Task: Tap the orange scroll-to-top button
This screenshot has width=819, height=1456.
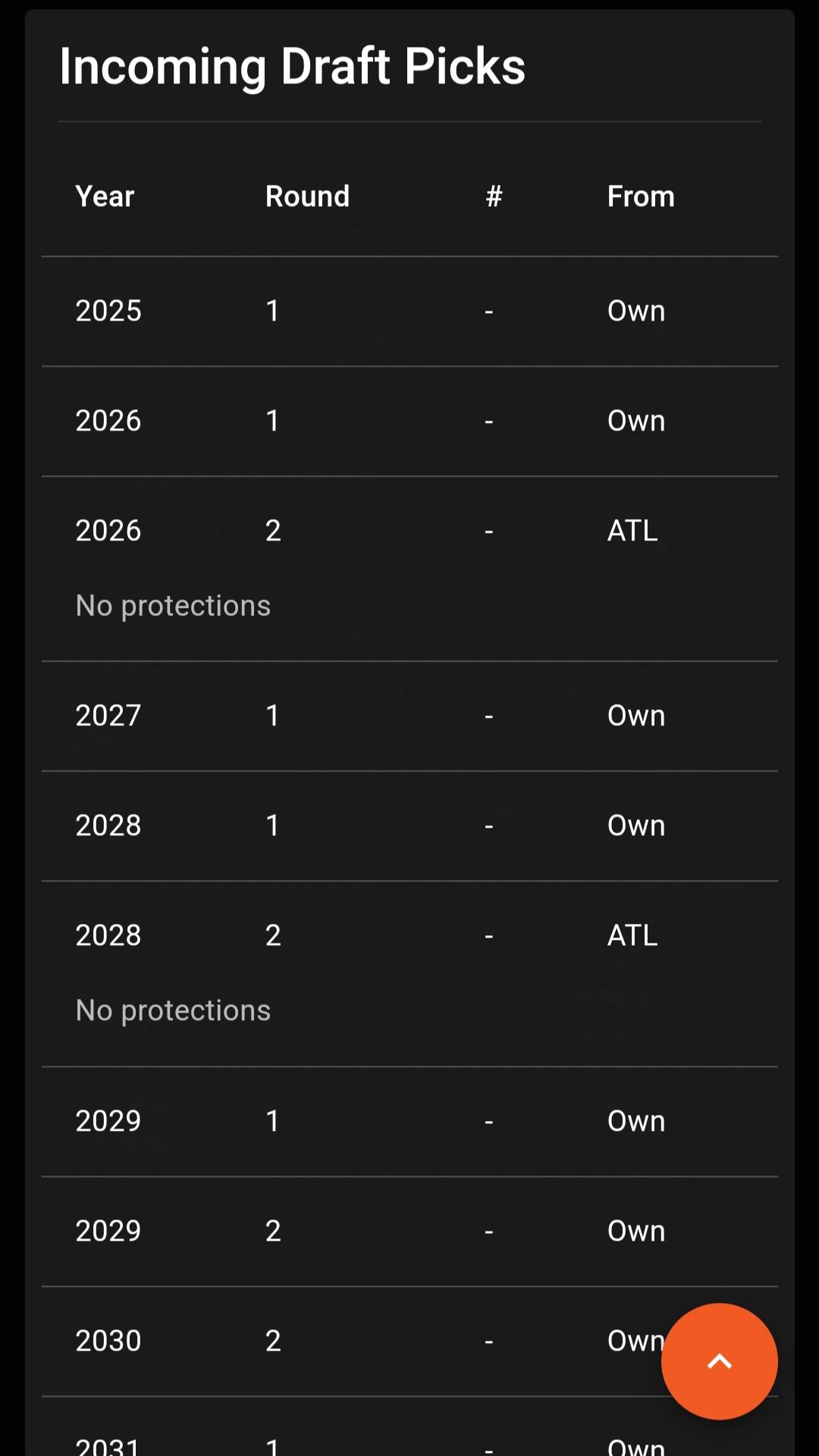Action: coord(719,1361)
